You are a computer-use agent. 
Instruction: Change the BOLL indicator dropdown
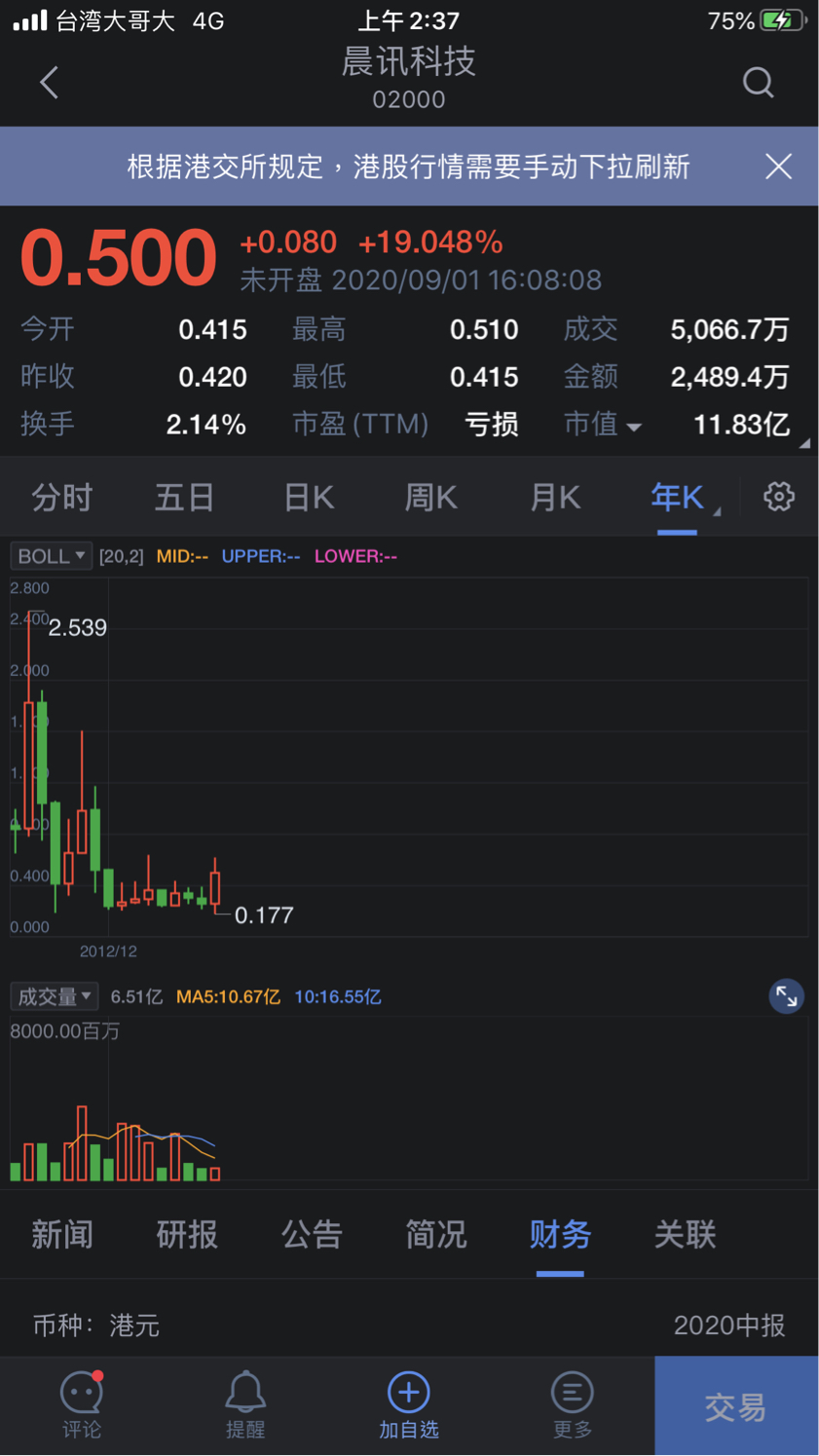[51, 556]
